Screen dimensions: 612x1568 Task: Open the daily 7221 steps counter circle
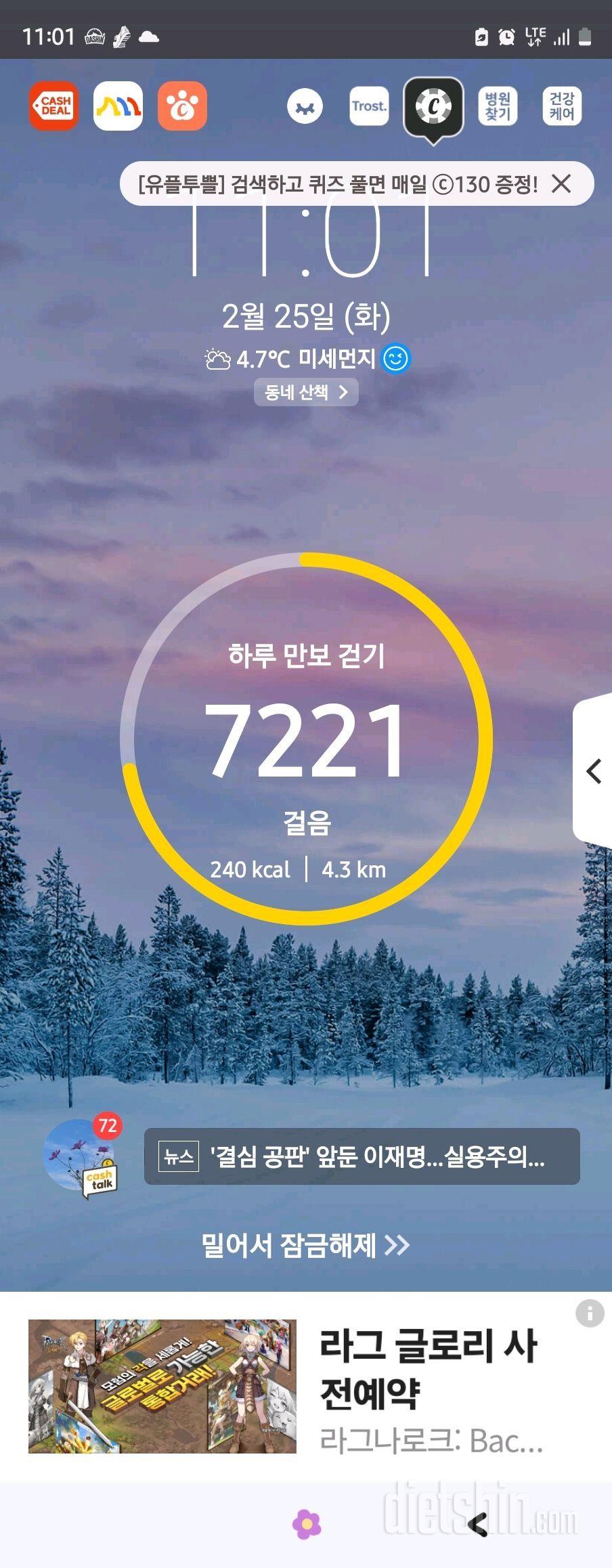coord(306,738)
